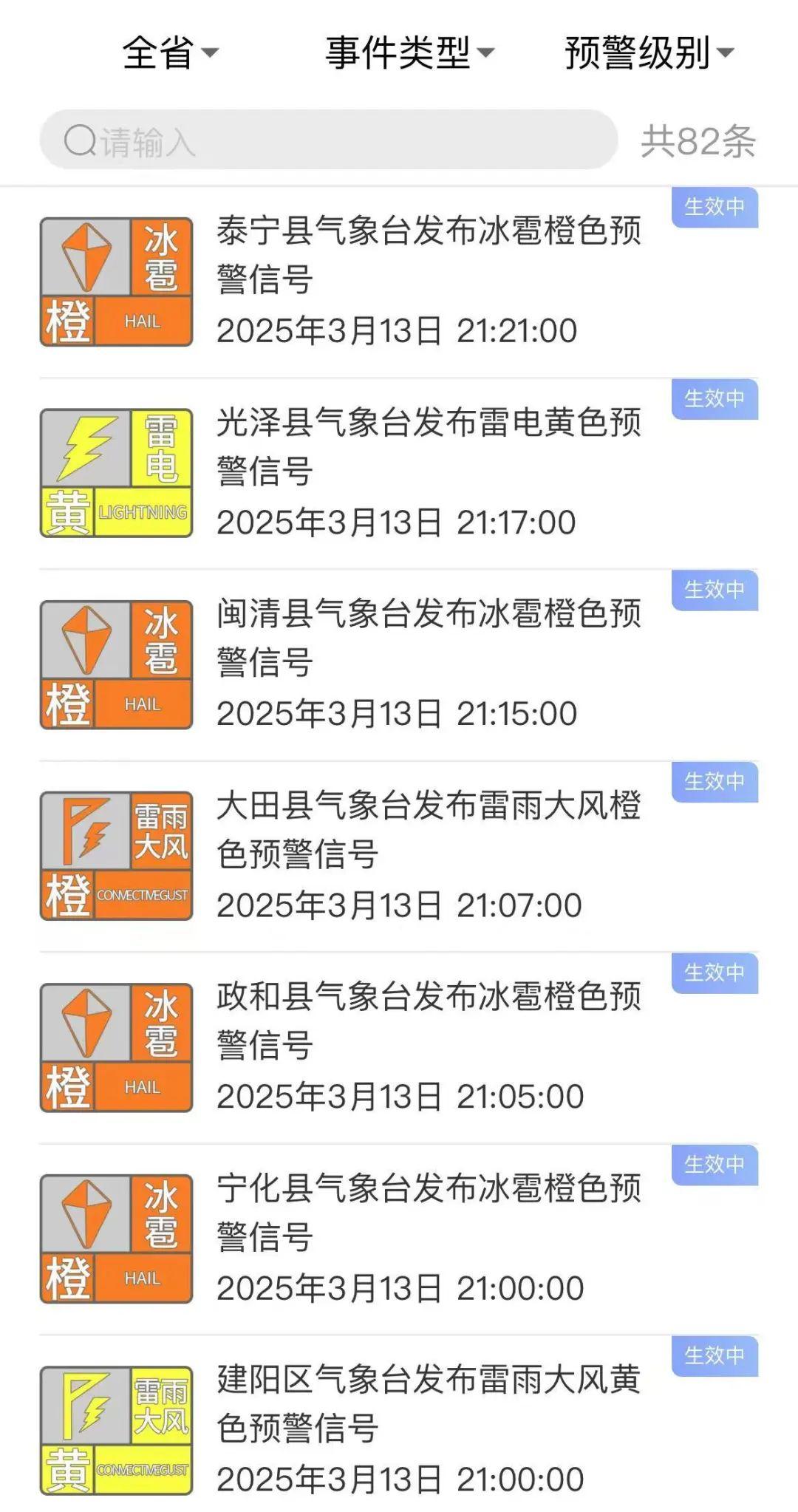Tap the 请输入 search field

[329, 140]
